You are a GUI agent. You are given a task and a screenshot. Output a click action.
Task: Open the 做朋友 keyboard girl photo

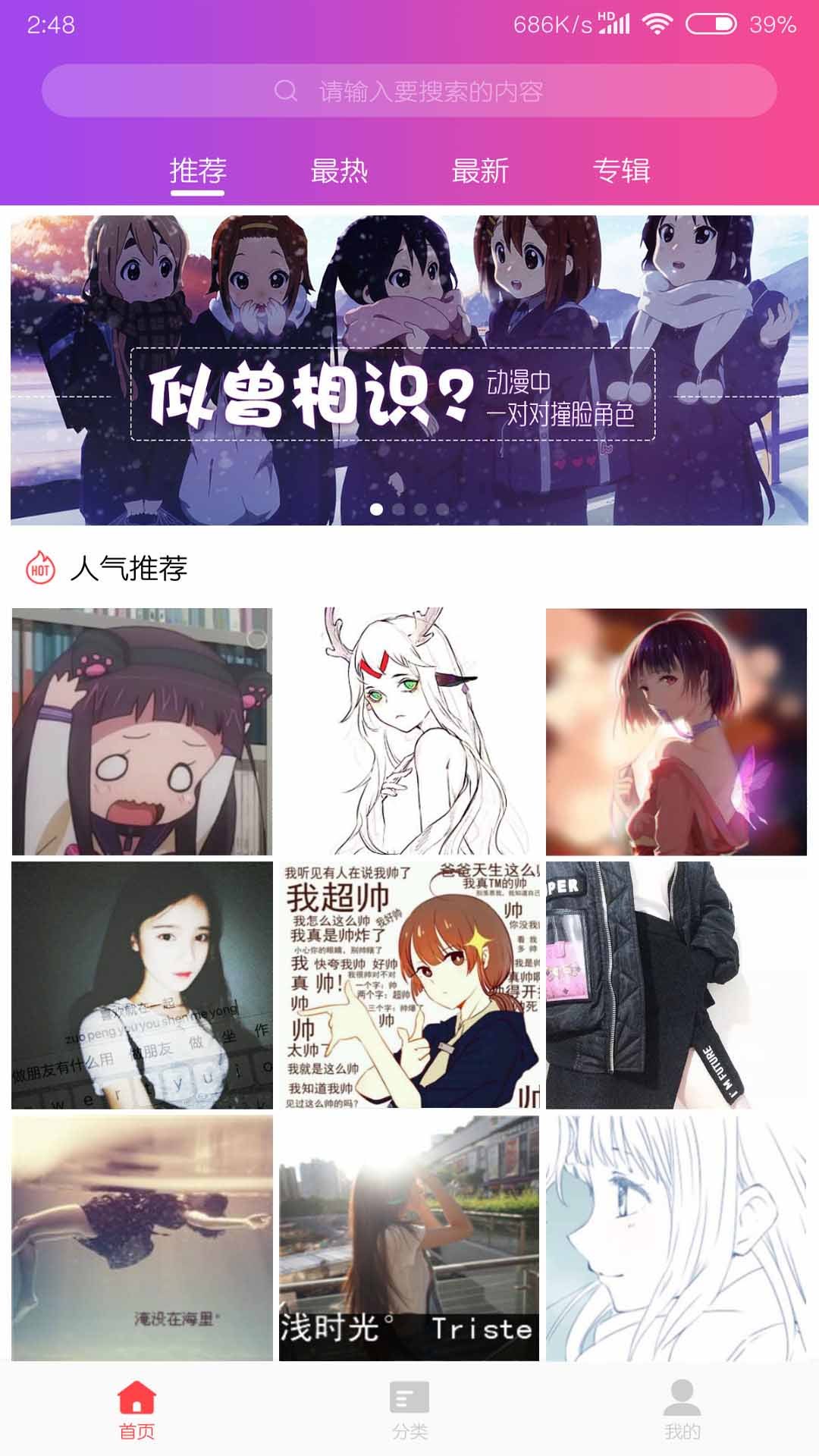(x=142, y=984)
